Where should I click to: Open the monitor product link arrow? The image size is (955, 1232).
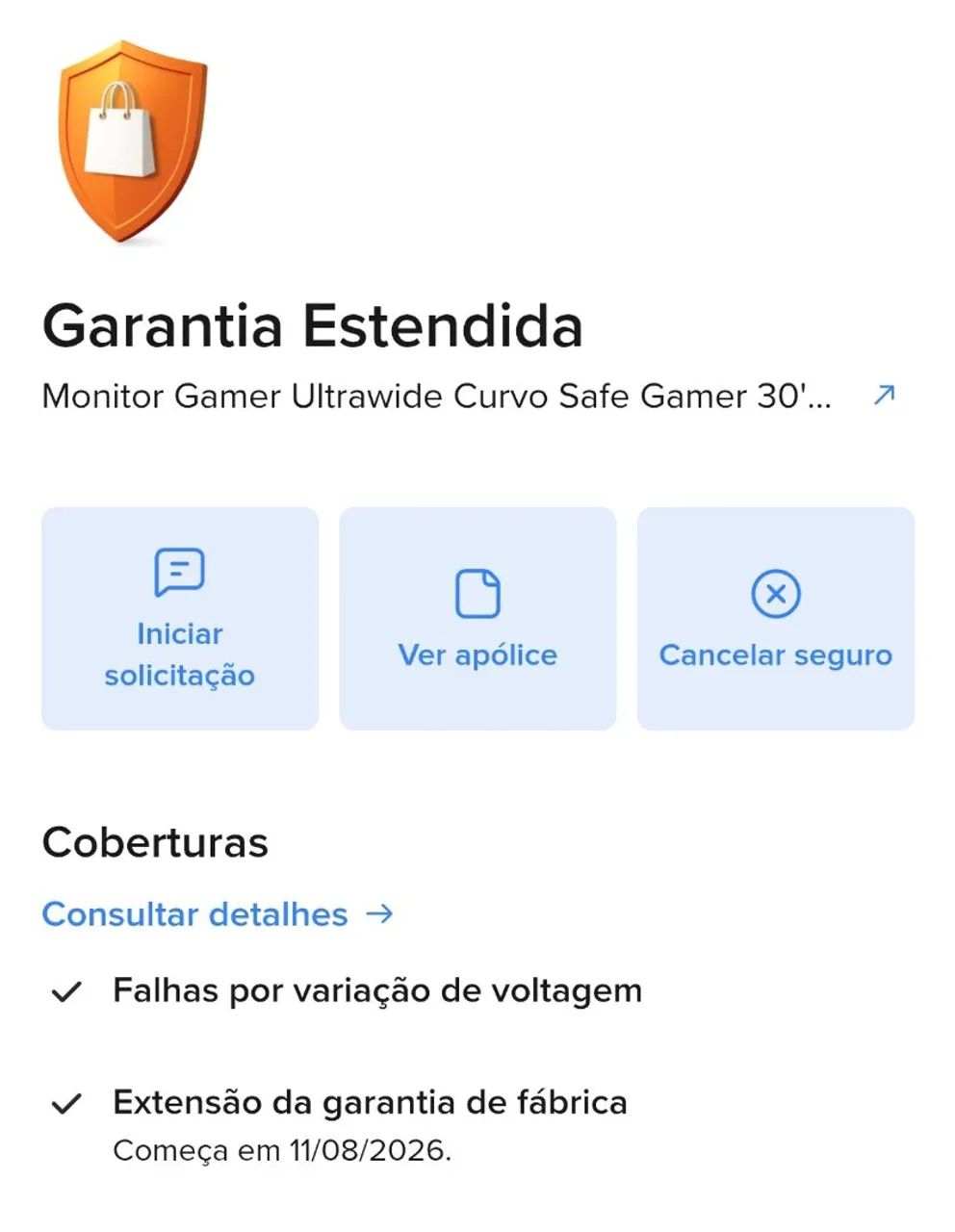coord(884,395)
